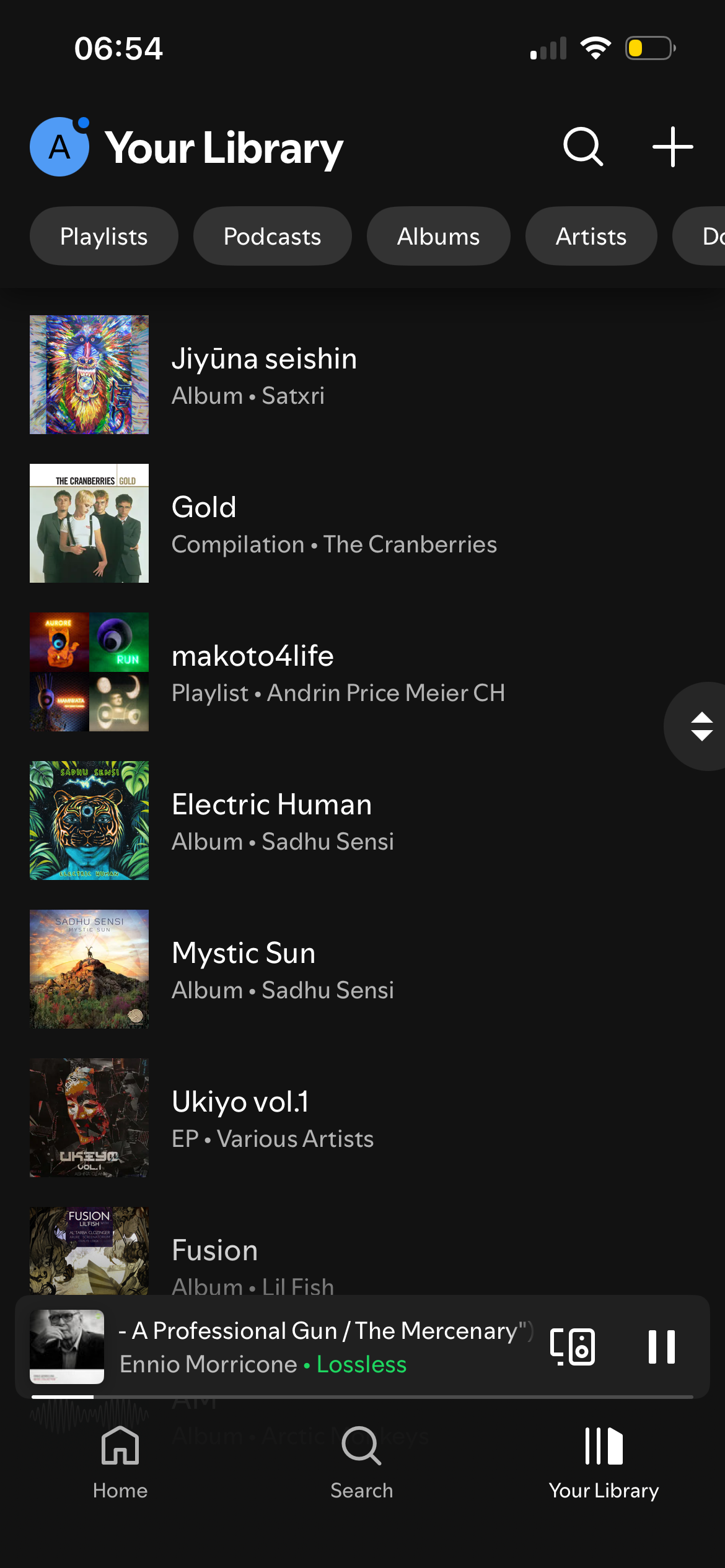Open the device connect picker
Screen dimensions: 725x1568
click(x=573, y=1347)
